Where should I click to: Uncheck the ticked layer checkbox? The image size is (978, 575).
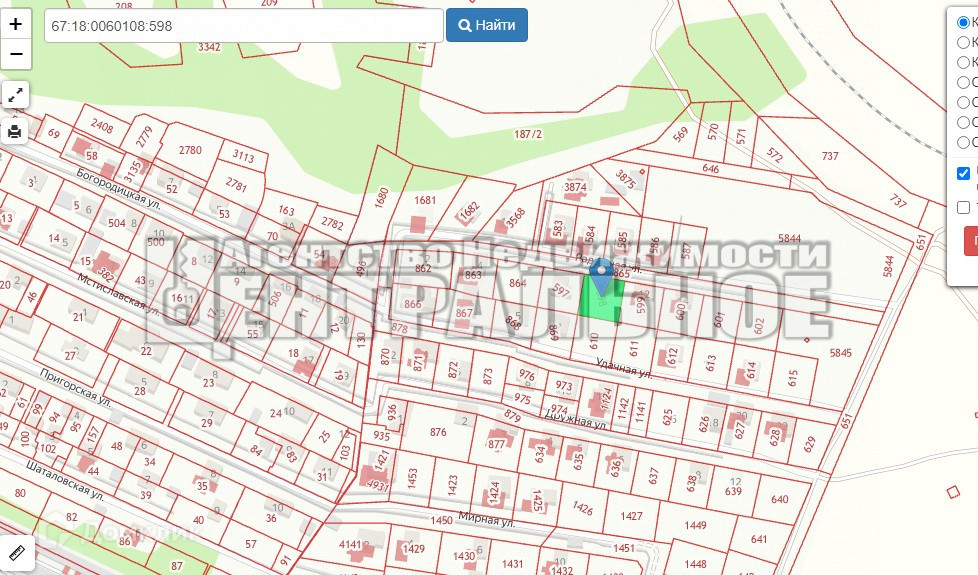[963, 173]
